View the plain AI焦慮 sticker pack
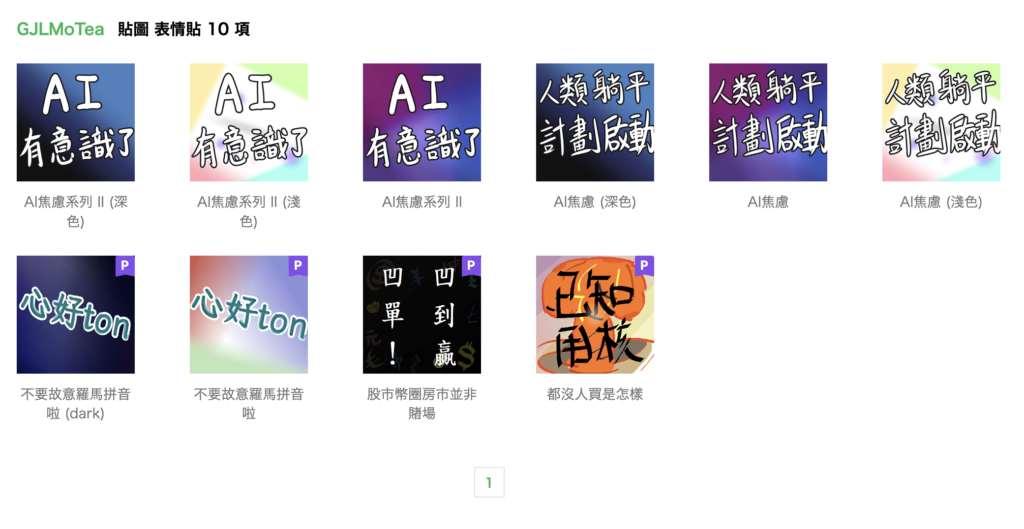Image resolution: width=1024 pixels, height=529 pixels. [x=768, y=122]
